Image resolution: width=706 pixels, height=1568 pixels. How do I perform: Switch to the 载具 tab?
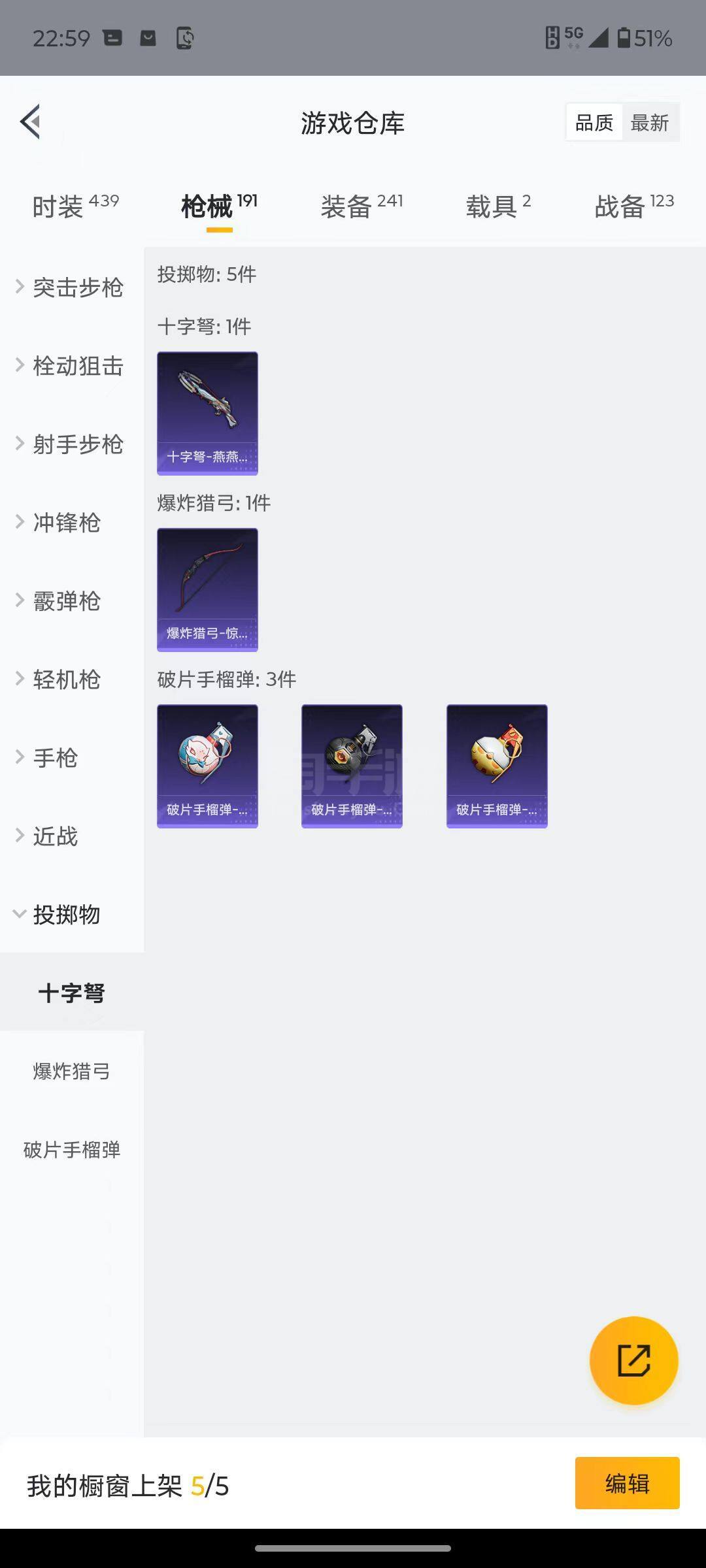click(x=498, y=206)
